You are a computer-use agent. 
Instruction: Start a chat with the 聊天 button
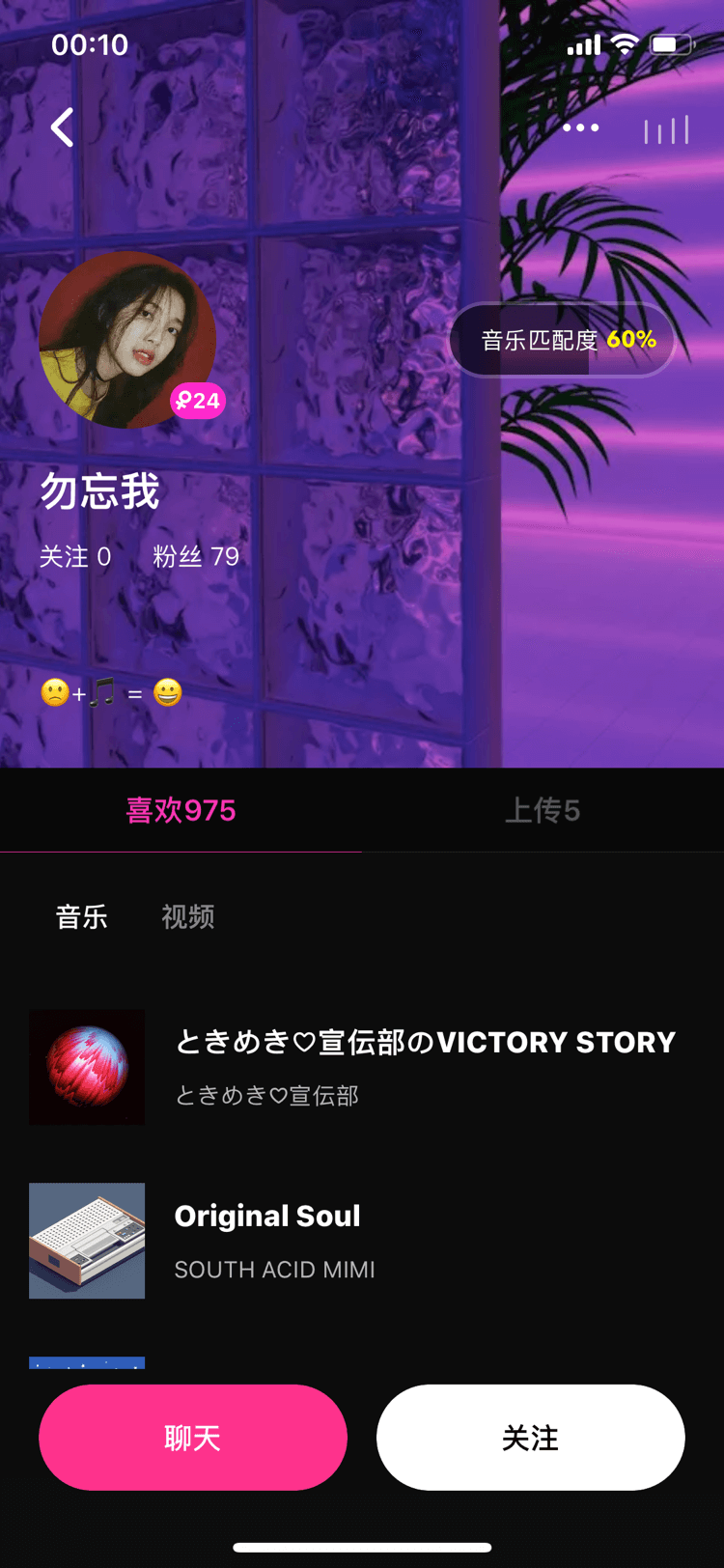point(193,1438)
